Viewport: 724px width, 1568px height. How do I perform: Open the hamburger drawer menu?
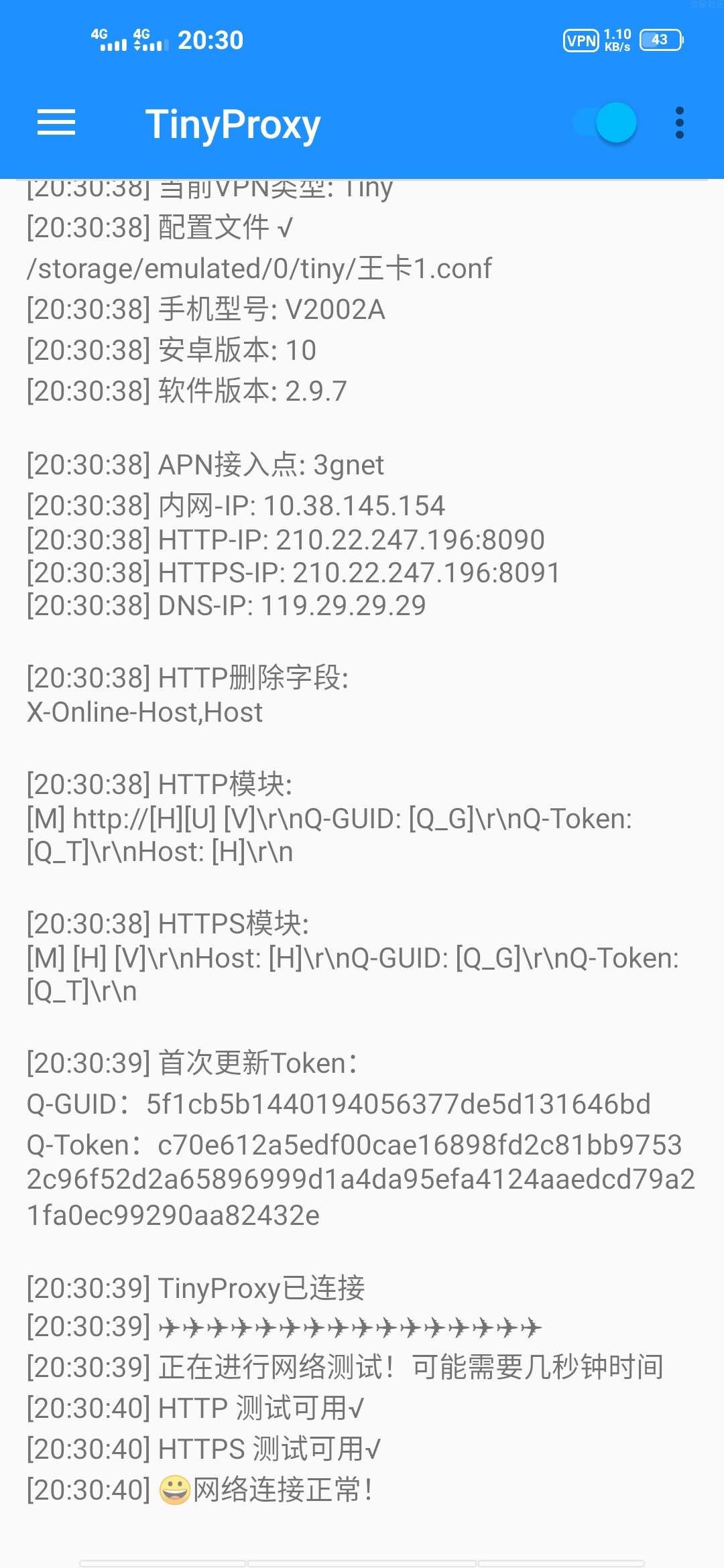[56, 123]
